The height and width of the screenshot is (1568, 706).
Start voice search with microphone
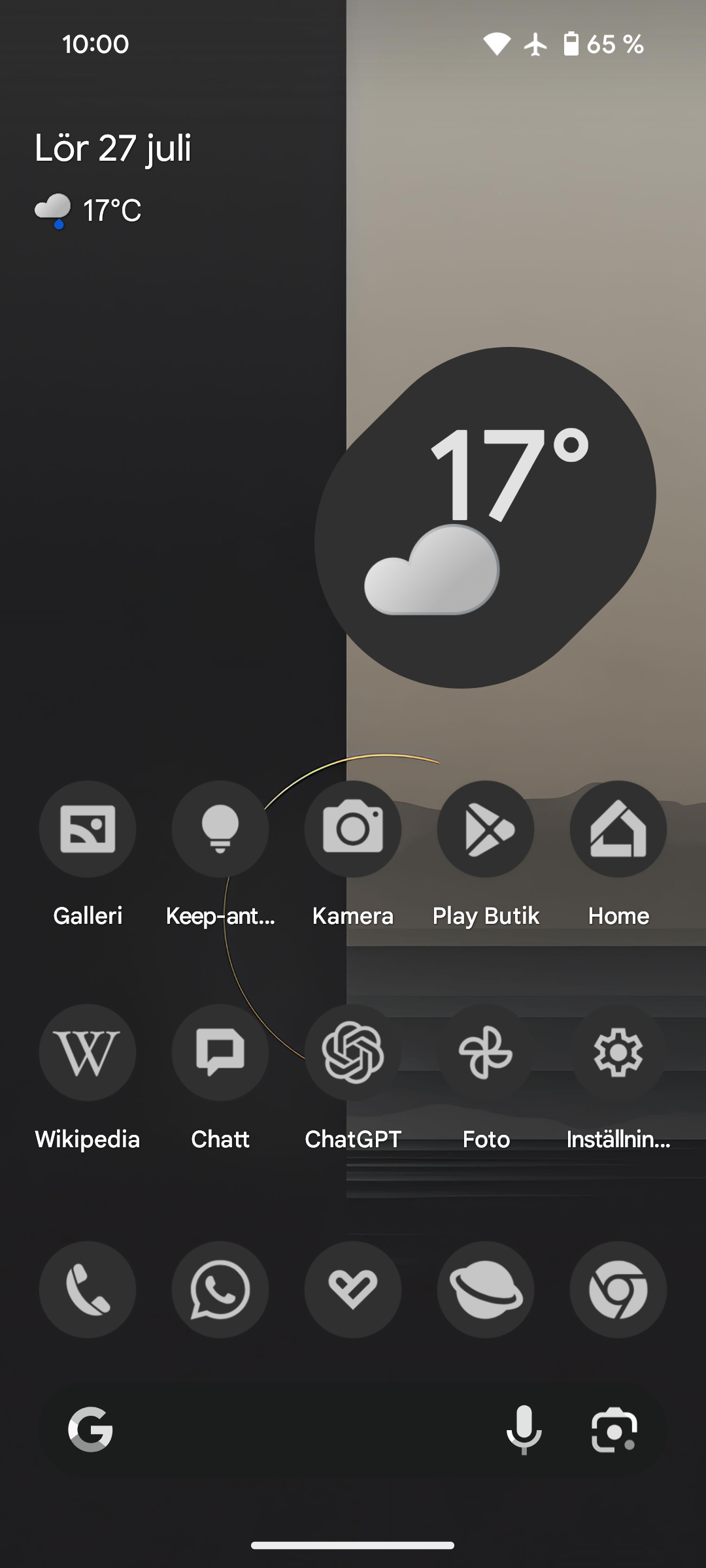click(524, 1429)
